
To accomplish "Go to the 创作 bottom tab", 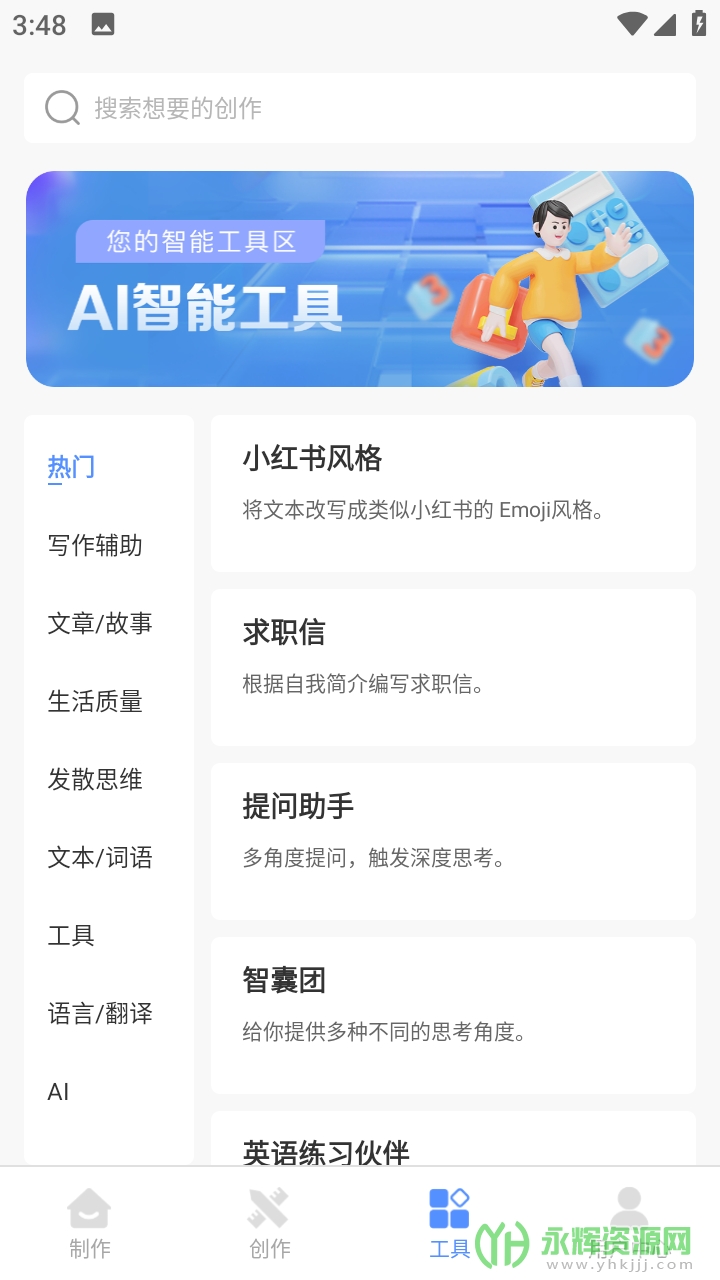I will click(269, 1223).
